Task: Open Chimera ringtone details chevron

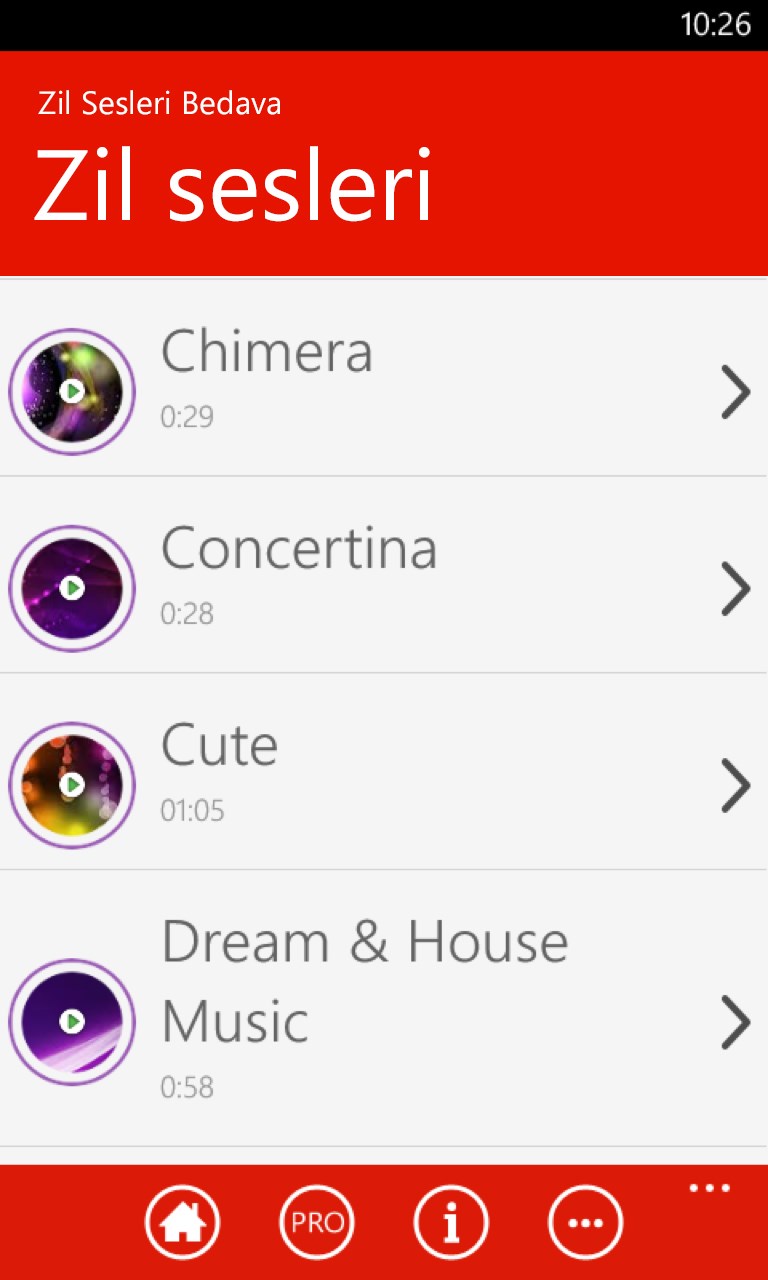Action: coord(735,391)
